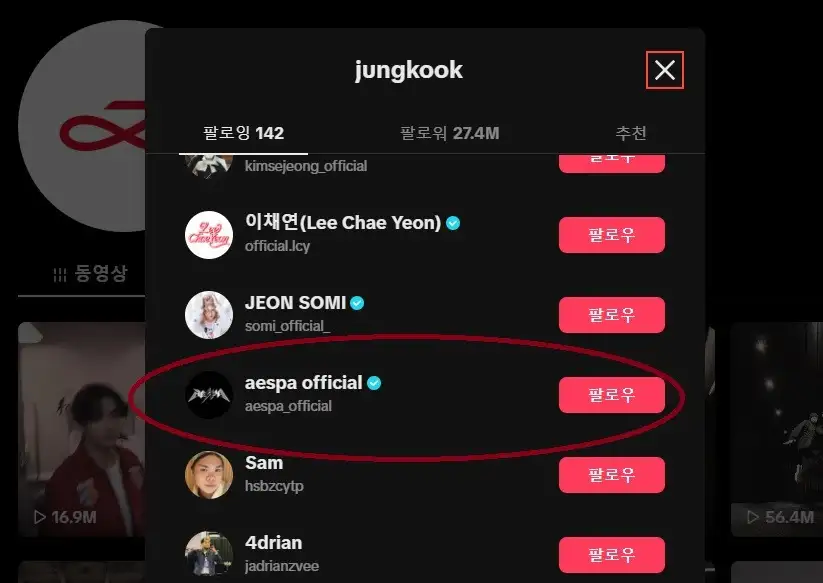
Task: Follow Sam hsbzcytp
Action: click(x=611, y=475)
